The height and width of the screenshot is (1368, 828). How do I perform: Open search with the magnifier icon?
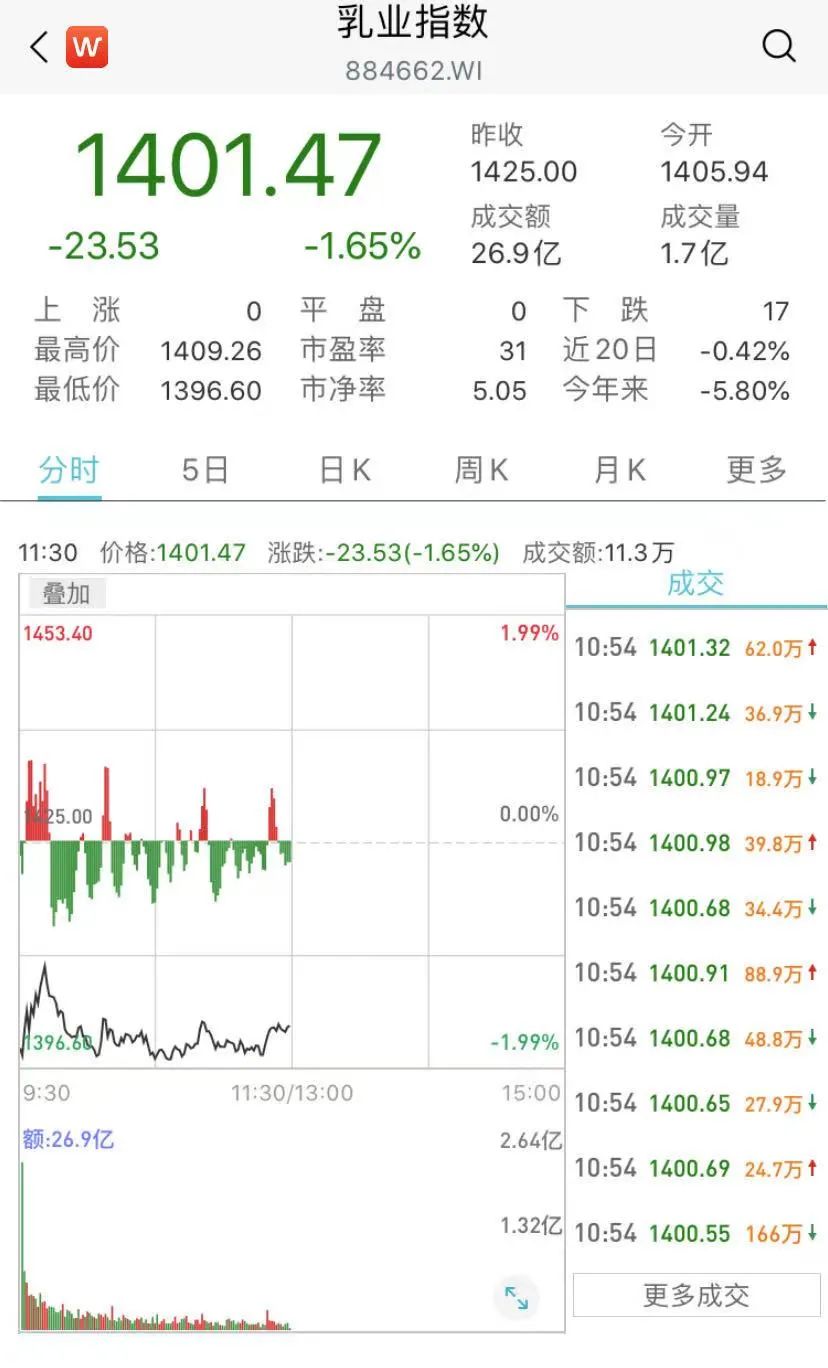pos(778,46)
